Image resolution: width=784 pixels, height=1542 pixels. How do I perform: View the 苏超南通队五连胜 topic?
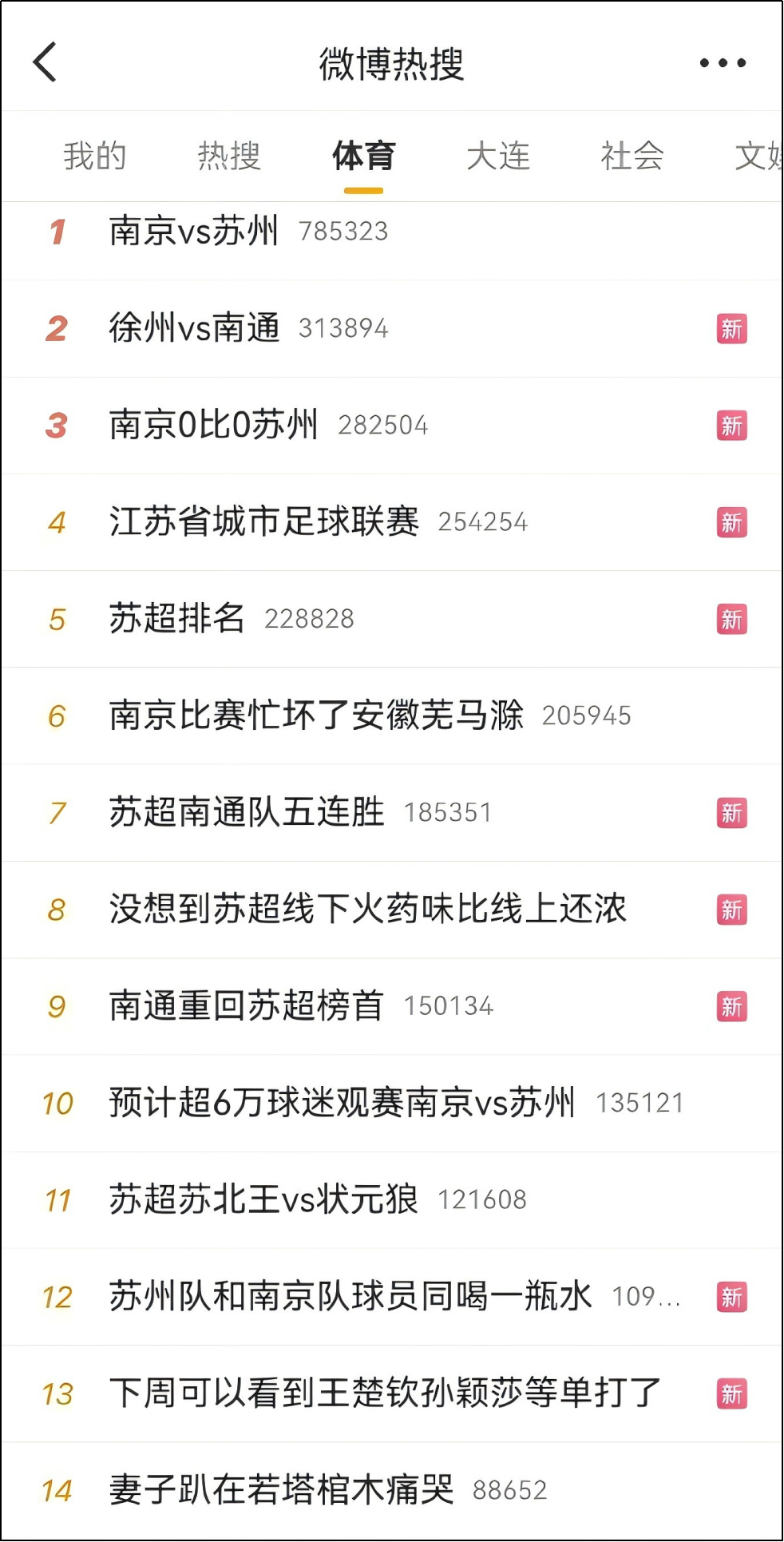[x=392, y=813]
